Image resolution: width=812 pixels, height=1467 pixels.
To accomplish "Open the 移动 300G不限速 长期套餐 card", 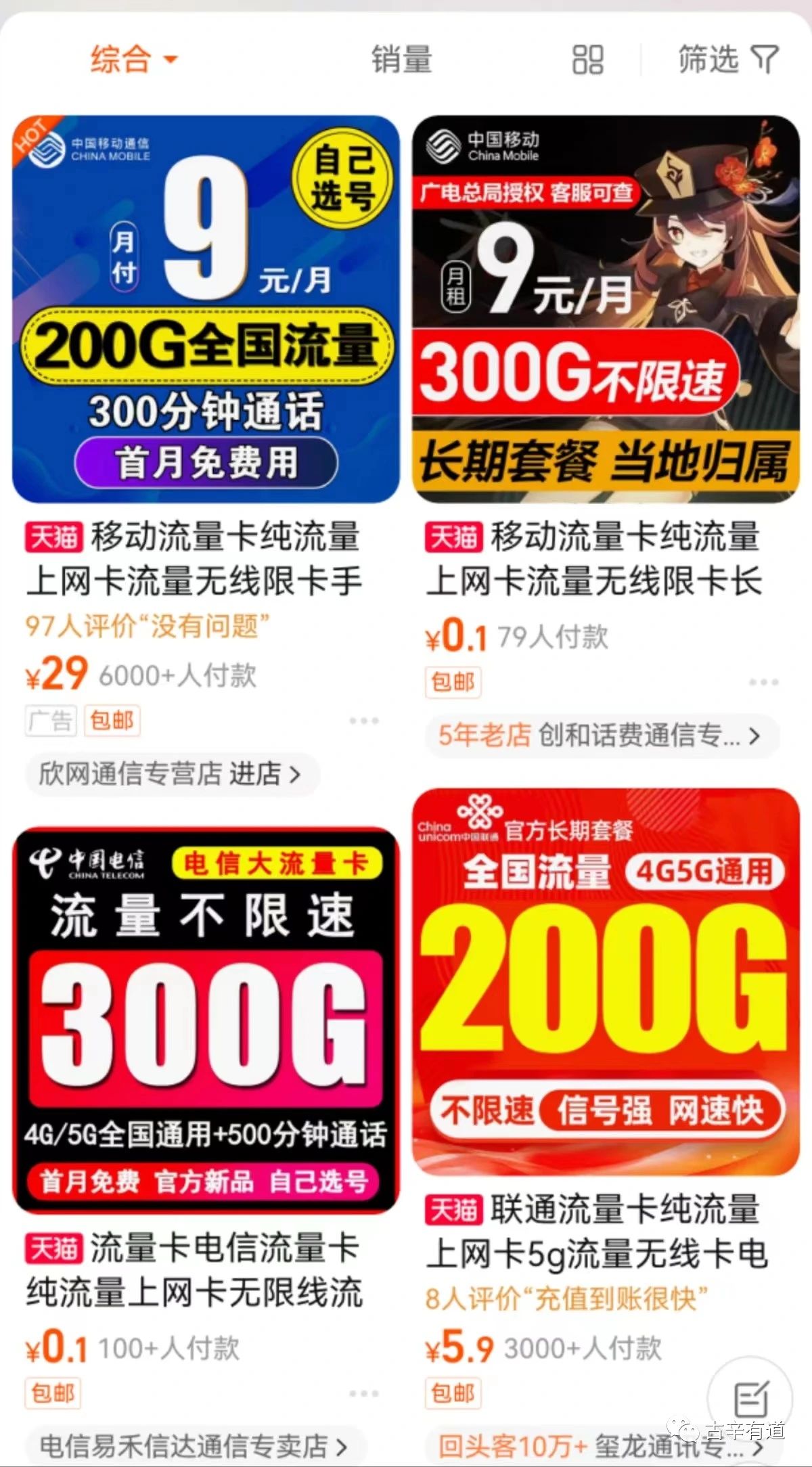I will [606, 309].
